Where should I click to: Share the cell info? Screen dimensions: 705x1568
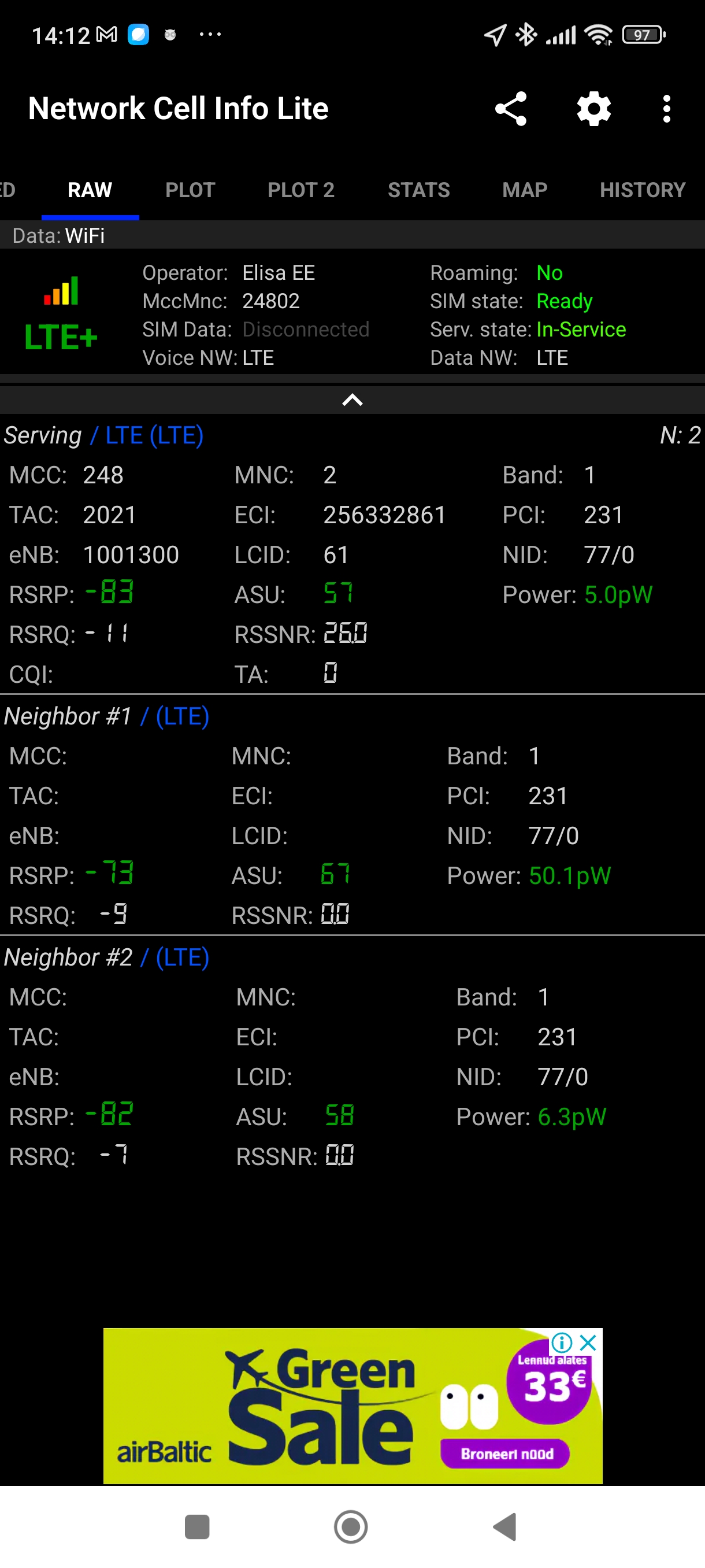pyautogui.click(x=511, y=109)
